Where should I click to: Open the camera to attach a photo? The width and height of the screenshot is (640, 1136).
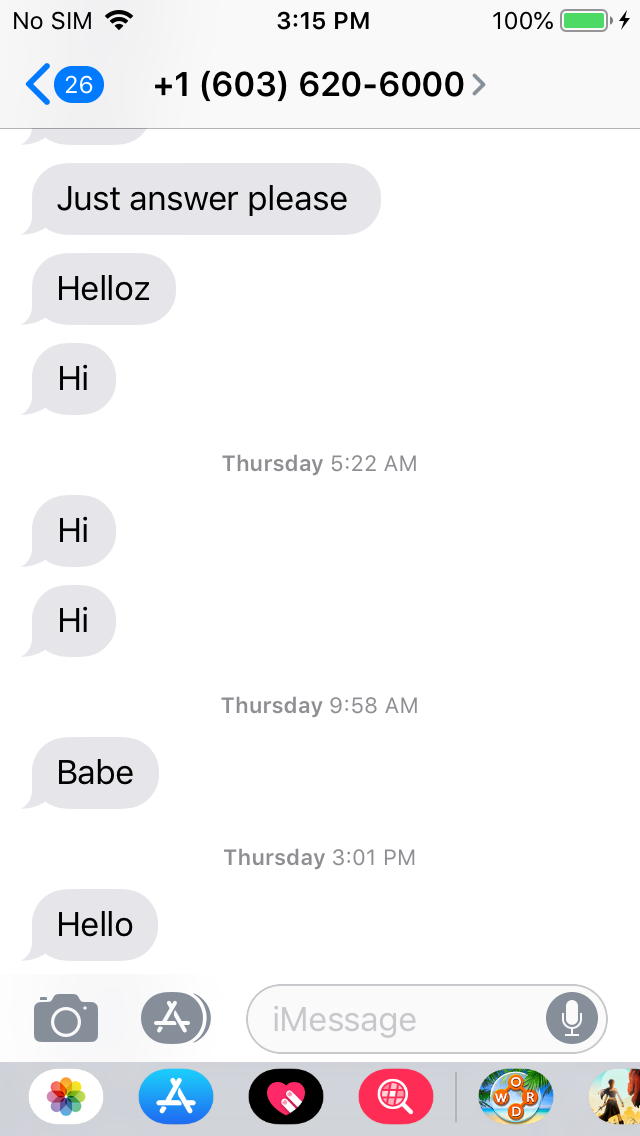pos(66,1018)
